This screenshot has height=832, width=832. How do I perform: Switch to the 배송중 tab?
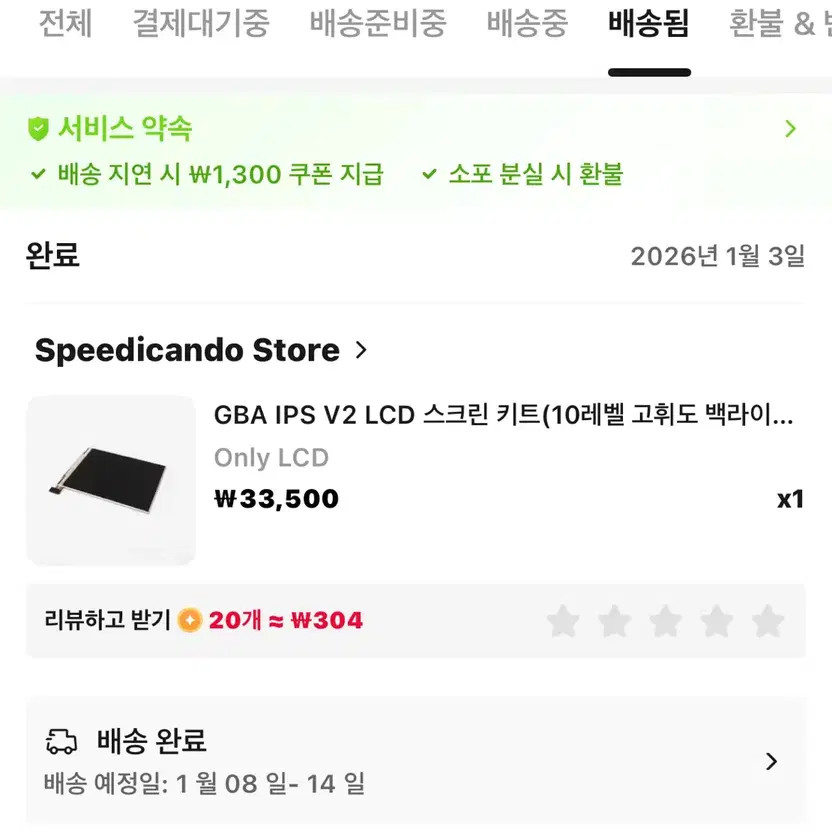tap(527, 23)
